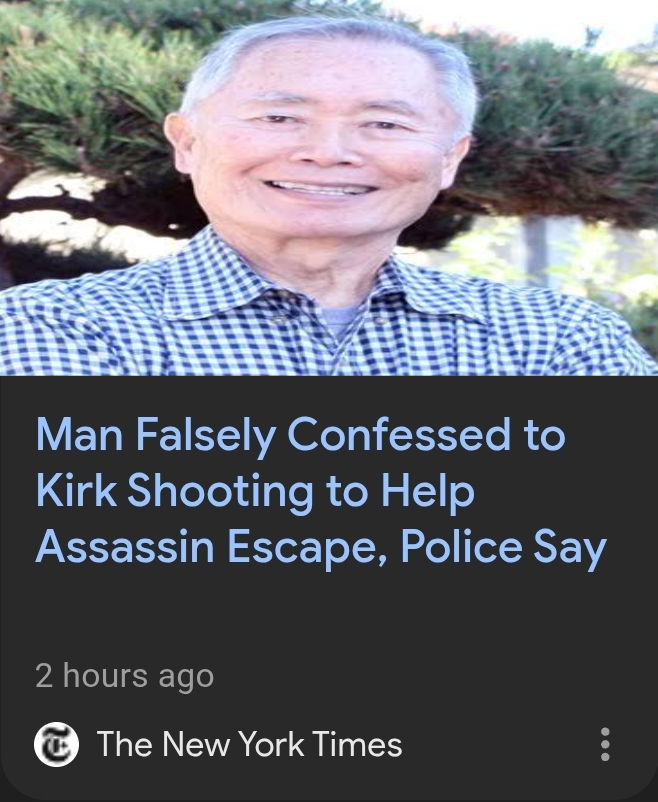The height and width of the screenshot is (802, 658).
Task: Tap the article's photo thumbnail
Action: pos(329,188)
